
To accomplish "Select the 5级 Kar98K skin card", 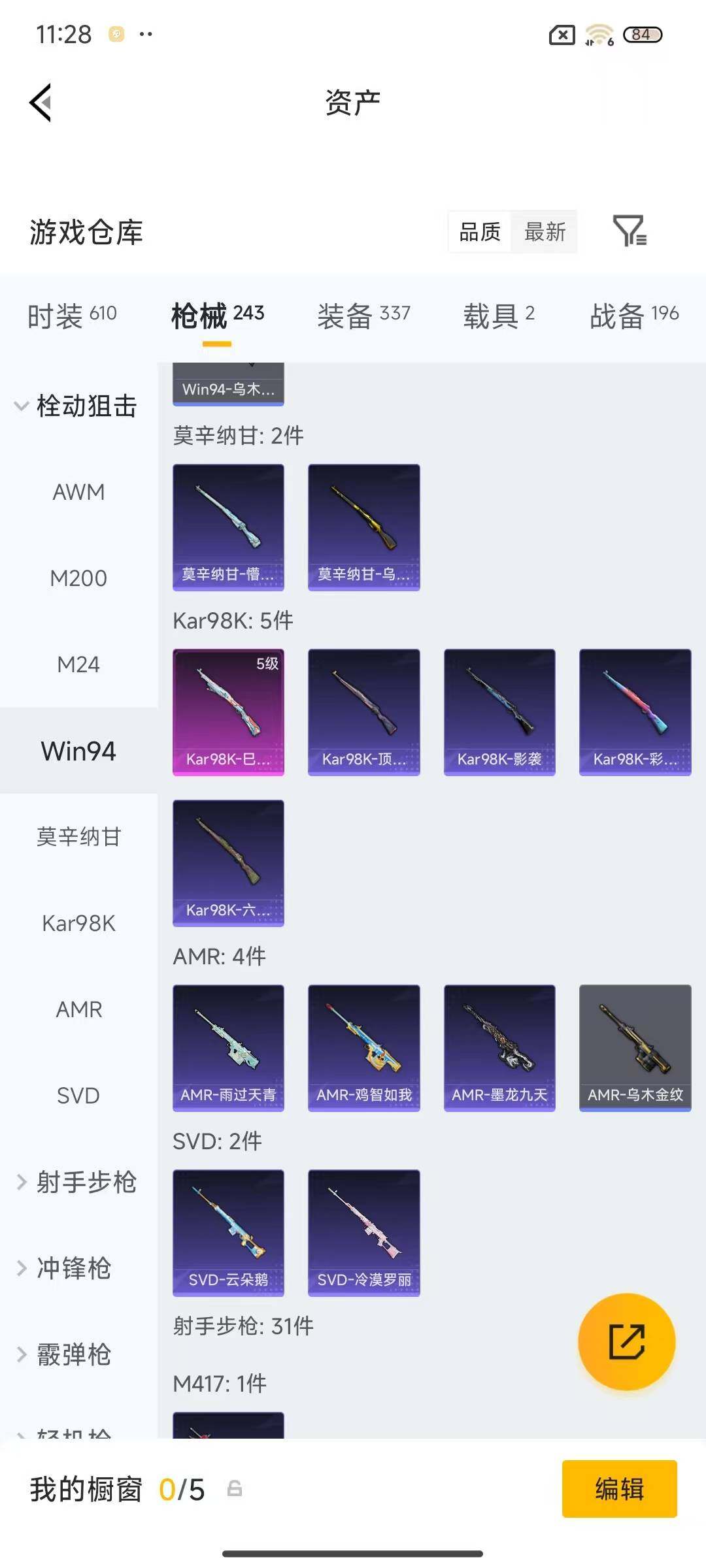I will (x=228, y=712).
